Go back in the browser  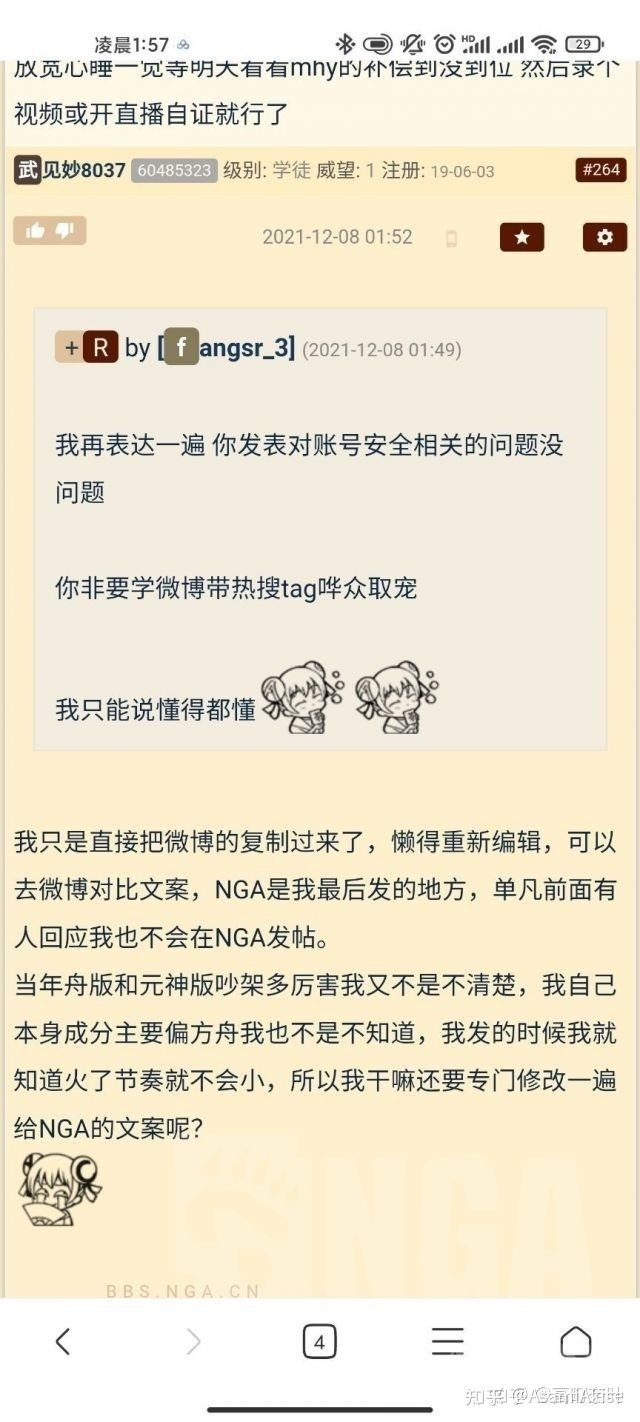[x=62, y=1341]
